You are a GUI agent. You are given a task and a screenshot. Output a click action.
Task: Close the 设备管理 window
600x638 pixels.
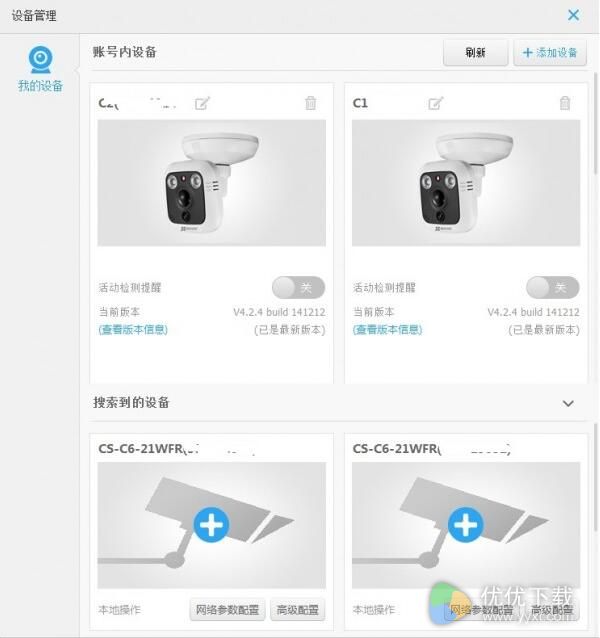coord(573,15)
